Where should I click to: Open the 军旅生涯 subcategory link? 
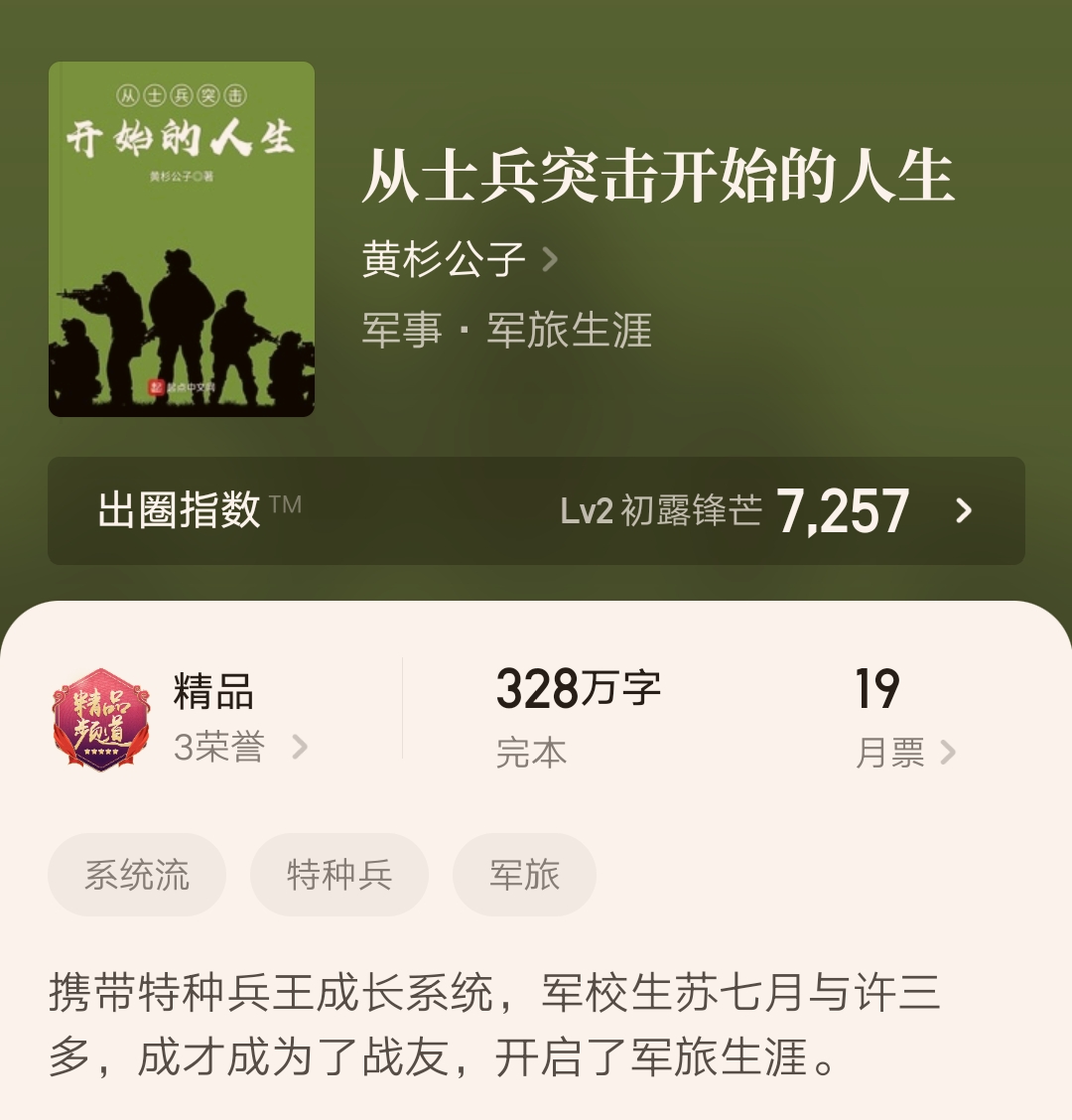569,333
